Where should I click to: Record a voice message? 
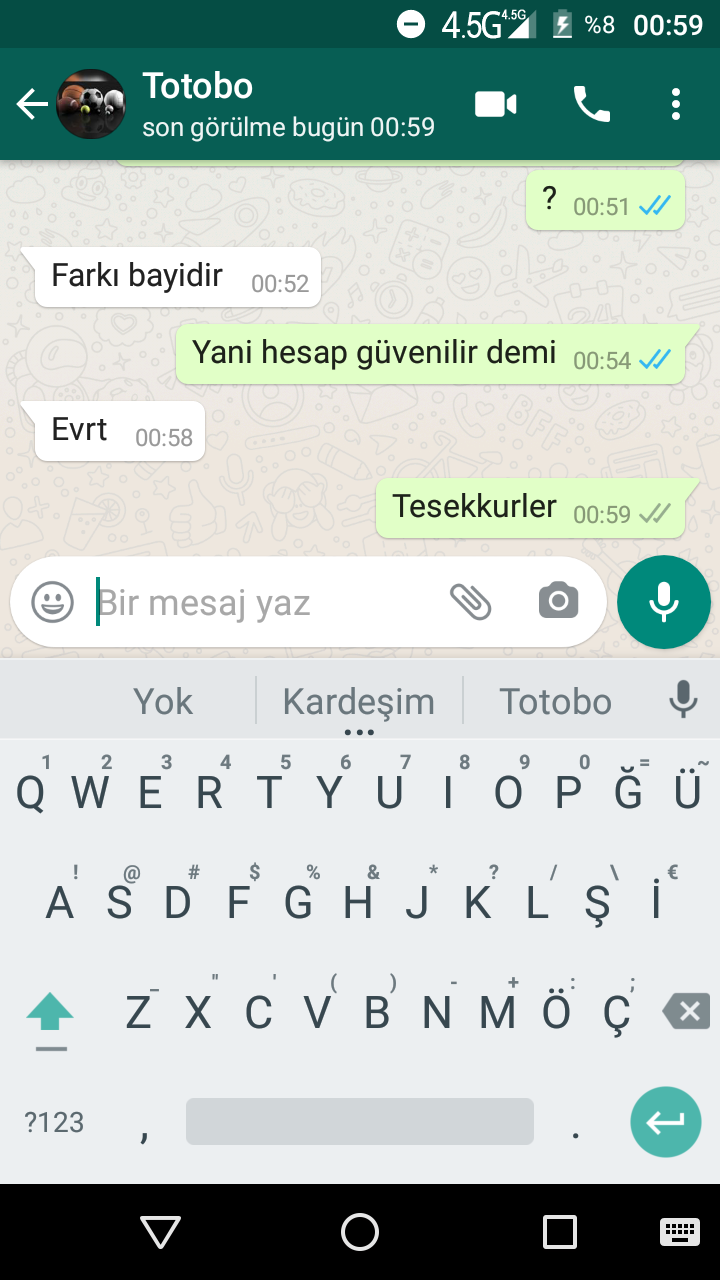[x=664, y=602]
